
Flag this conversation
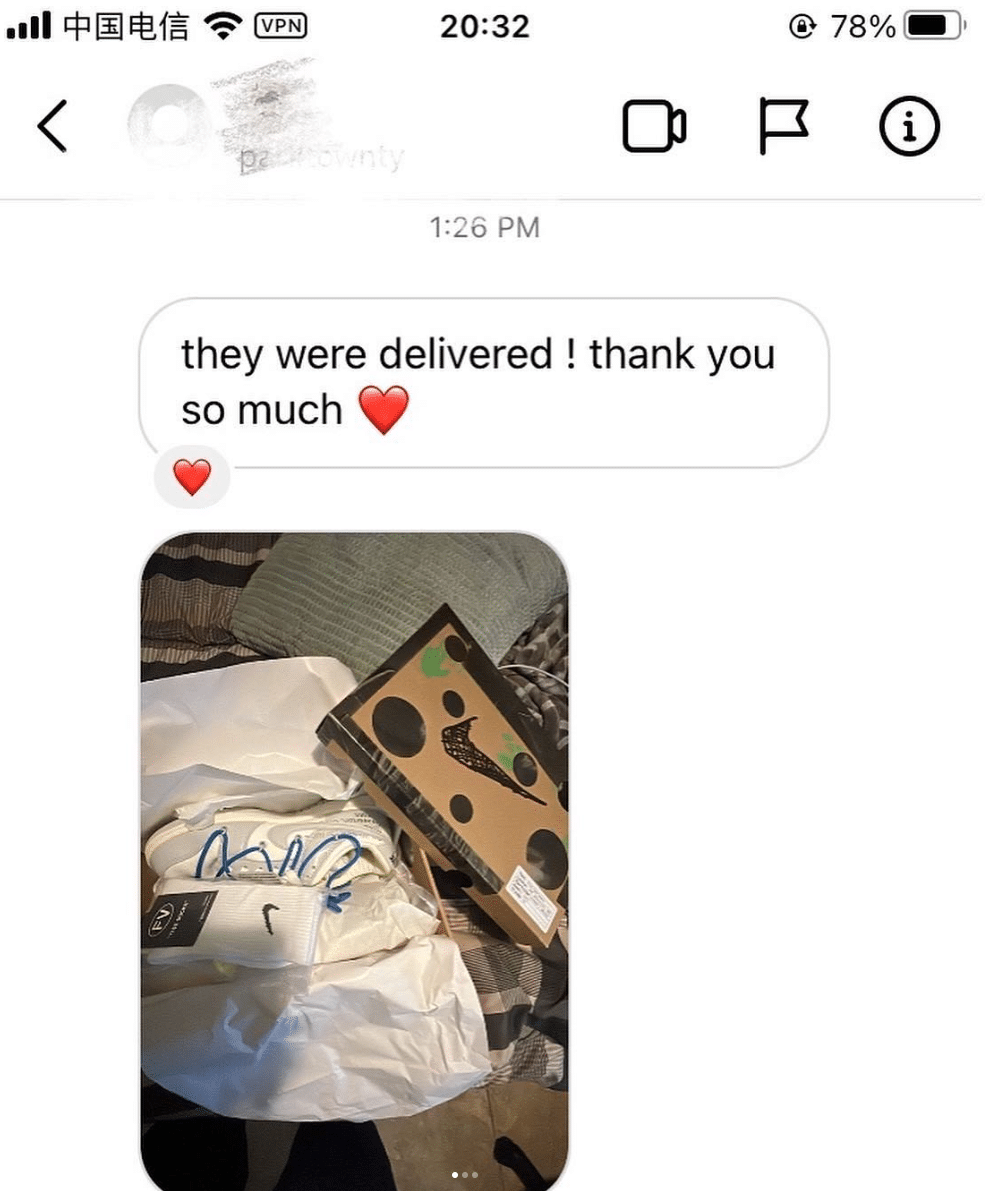tap(783, 127)
